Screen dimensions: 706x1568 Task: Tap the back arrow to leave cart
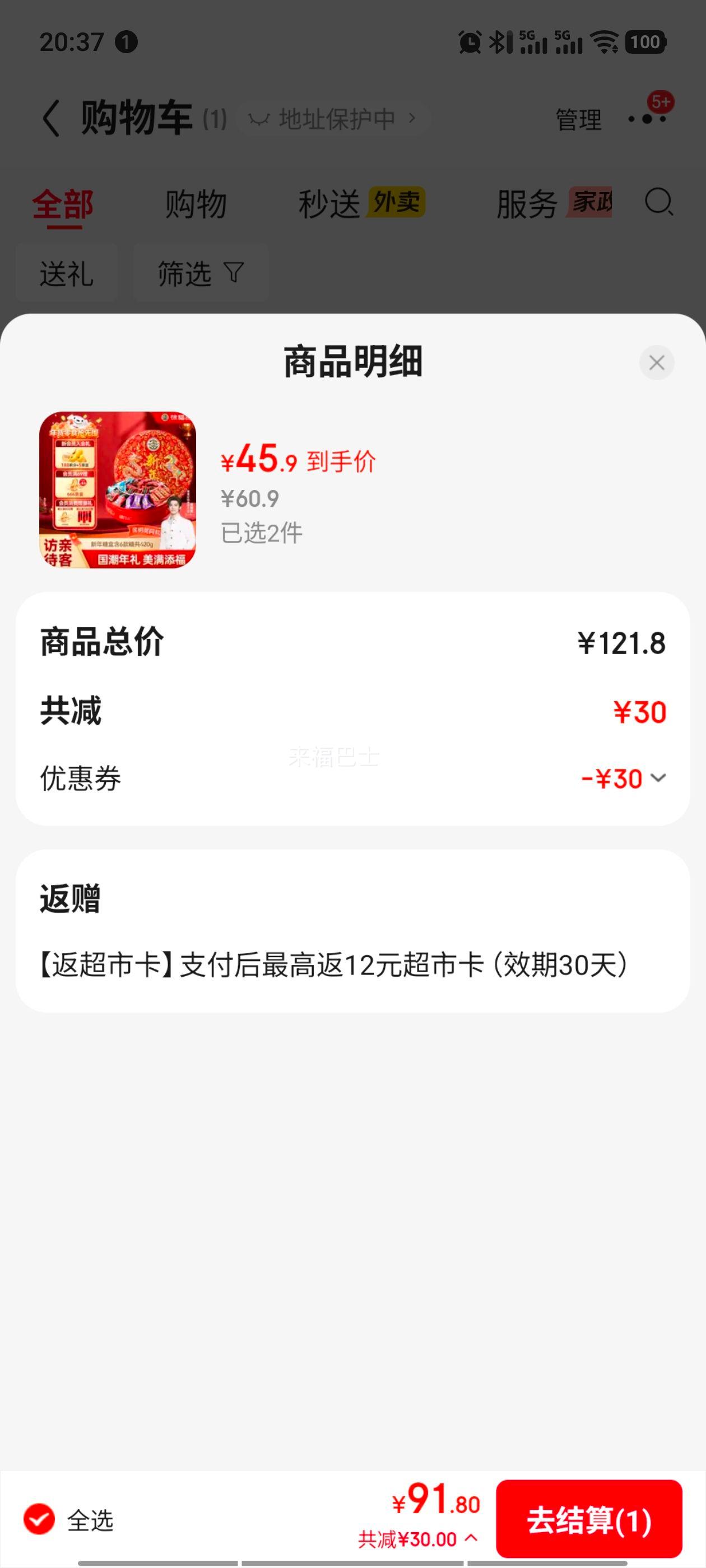(51, 118)
